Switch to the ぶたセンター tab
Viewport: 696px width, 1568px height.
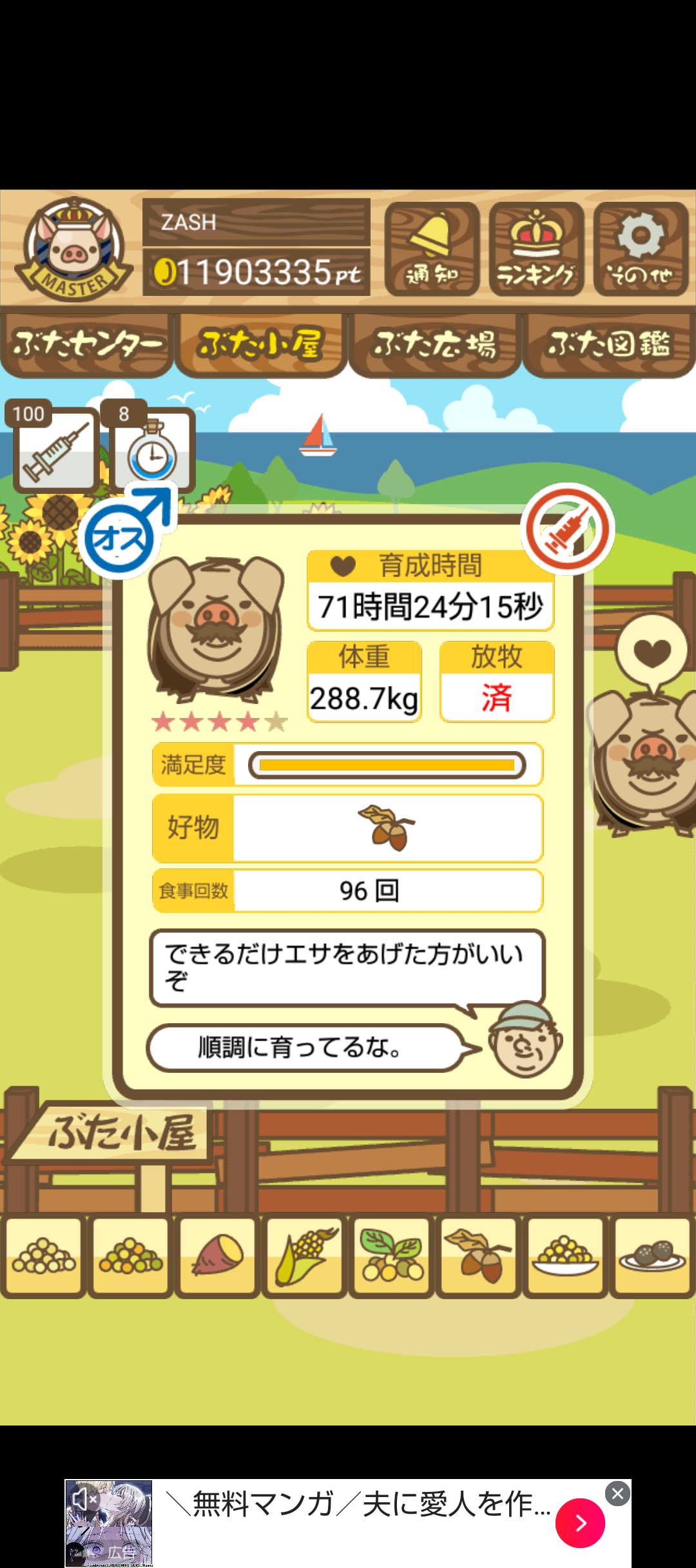click(x=87, y=344)
